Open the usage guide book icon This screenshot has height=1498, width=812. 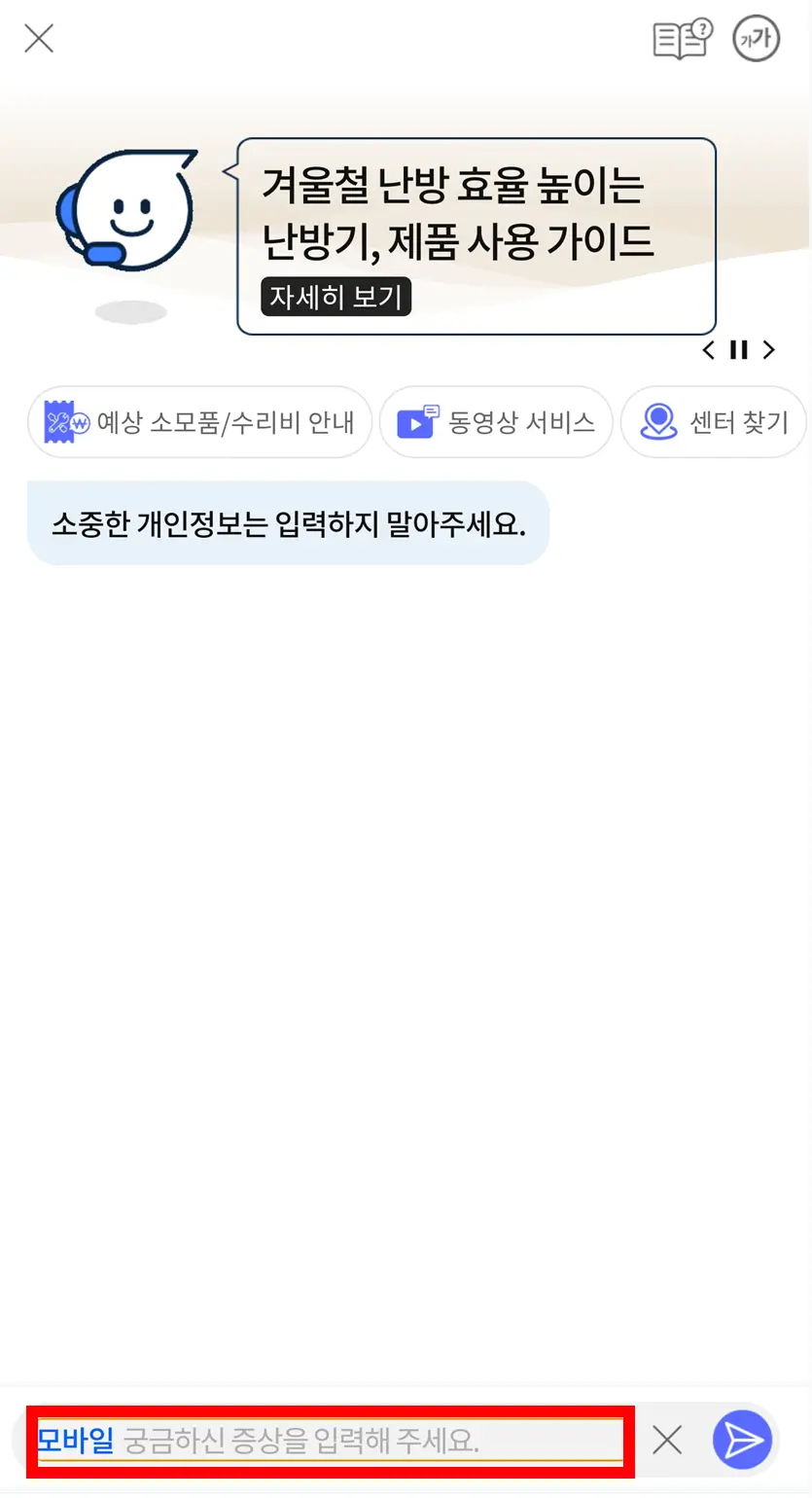coord(681,39)
